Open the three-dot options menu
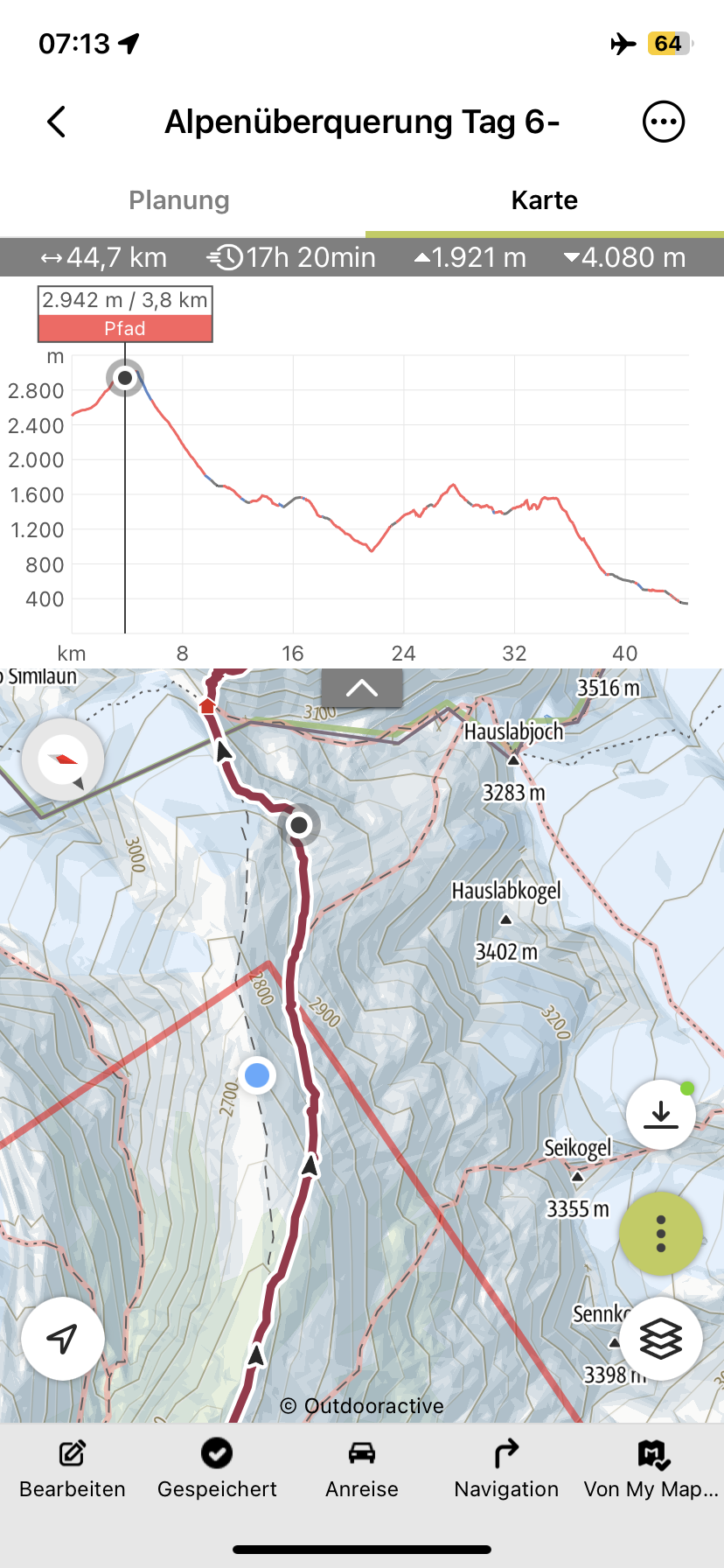724x1568 pixels. [663, 122]
